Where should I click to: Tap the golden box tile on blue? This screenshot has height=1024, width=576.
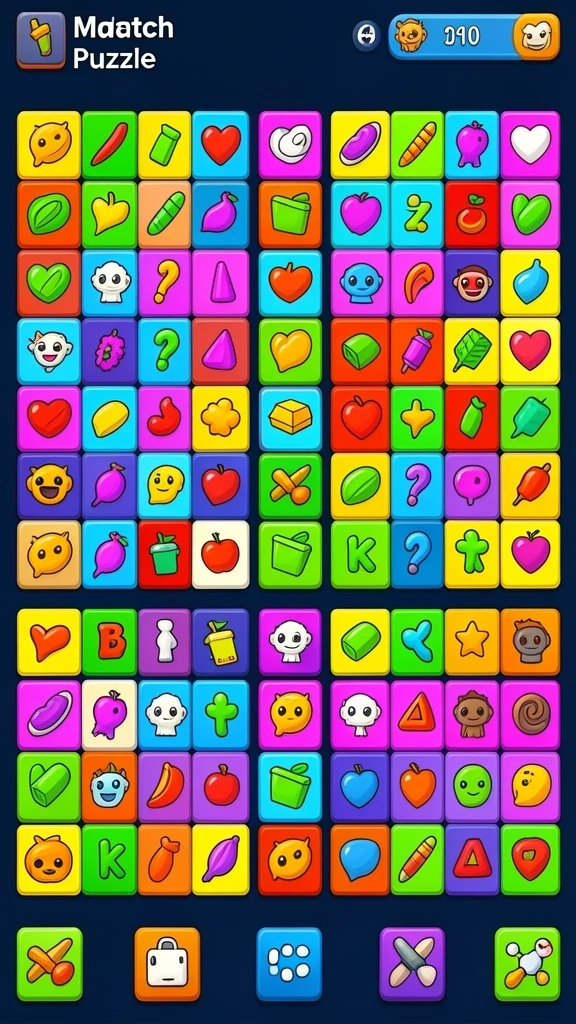click(290, 418)
